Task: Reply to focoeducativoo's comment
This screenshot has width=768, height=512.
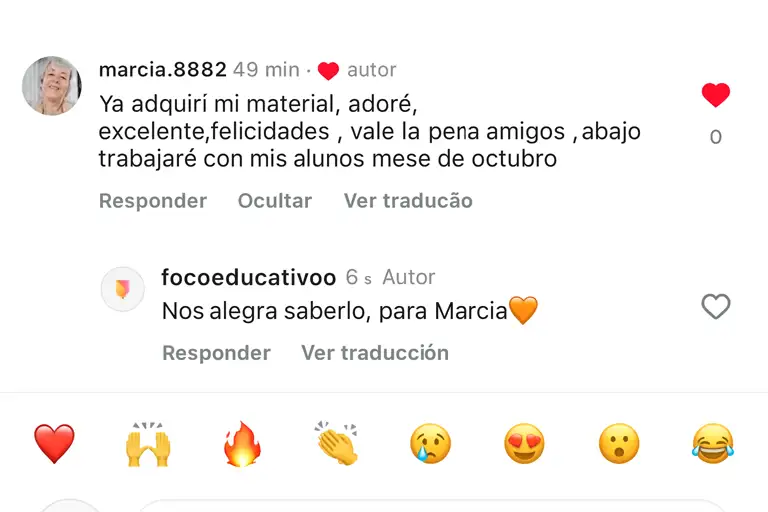Action: [216, 353]
